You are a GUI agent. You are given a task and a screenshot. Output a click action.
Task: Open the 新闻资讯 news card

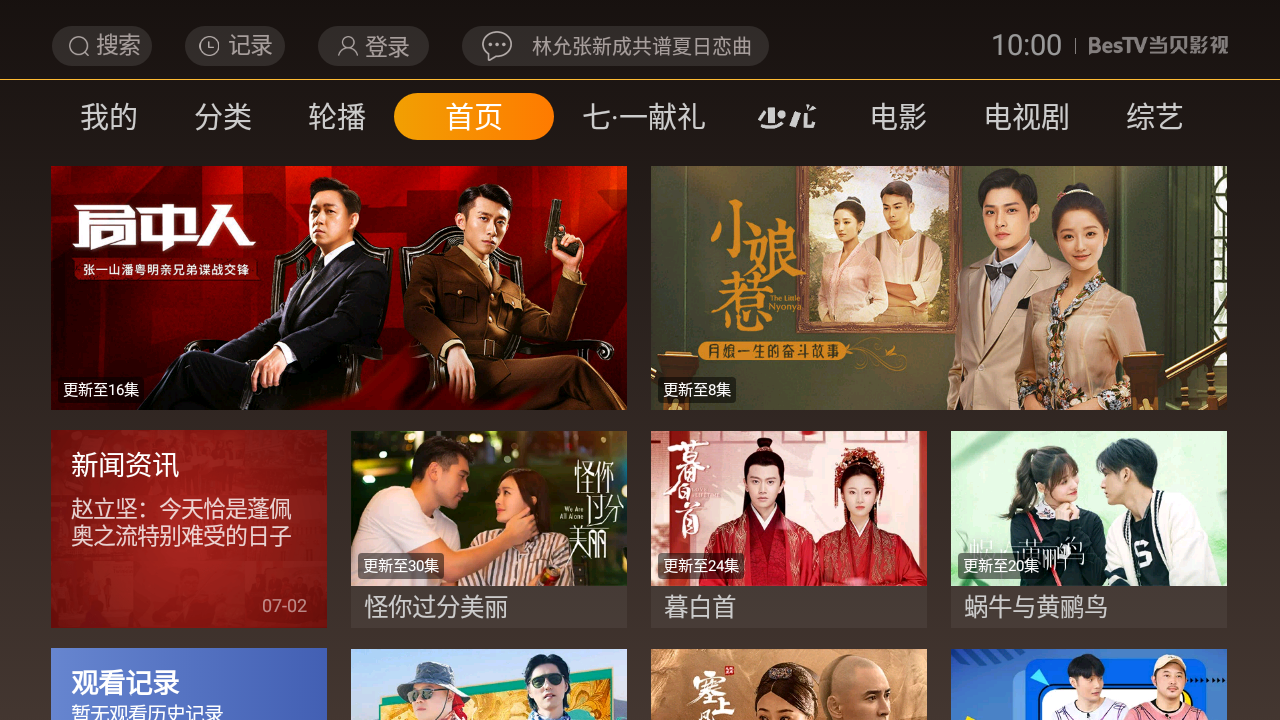189,529
